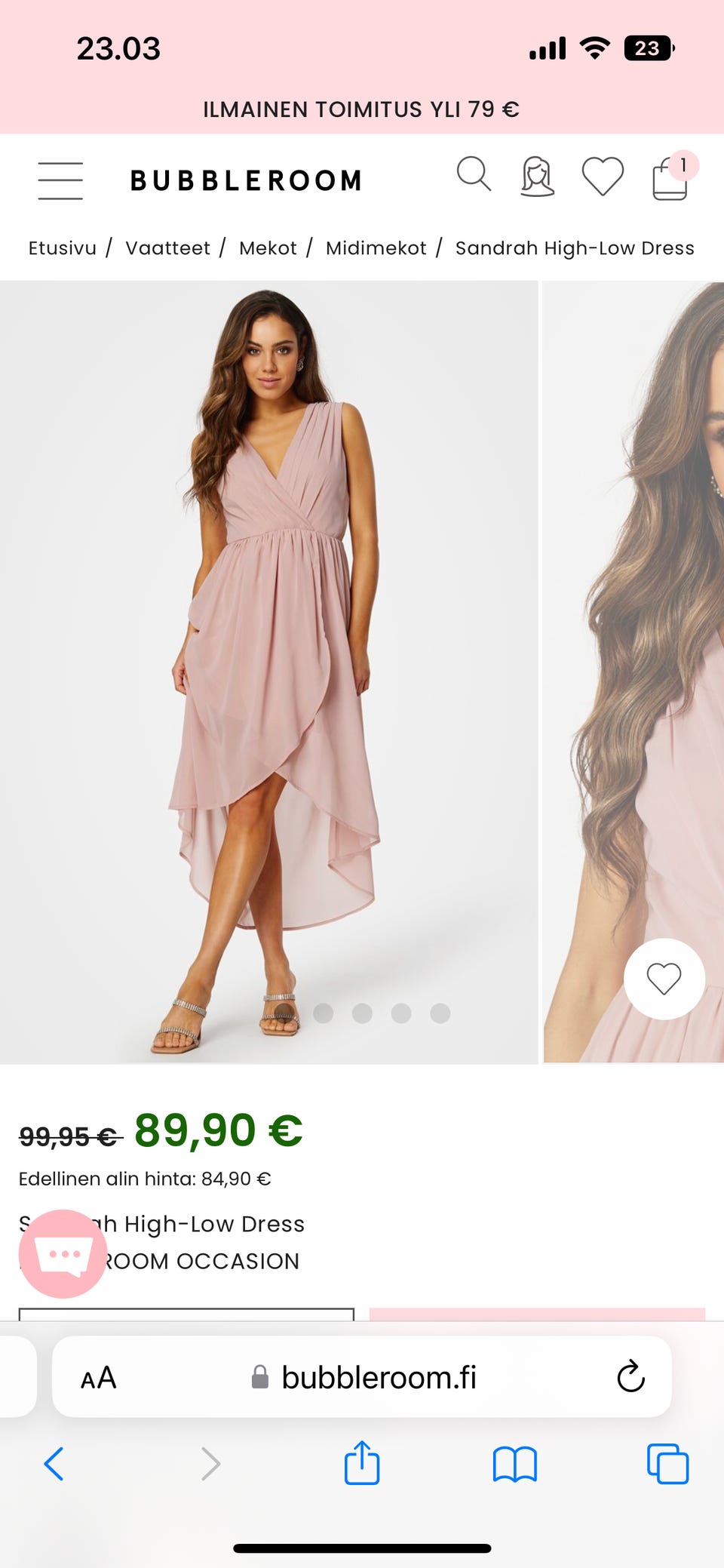Image resolution: width=724 pixels, height=1568 pixels.
Task: Open the account profile icon
Action: pyautogui.click(x=537, y=177)
